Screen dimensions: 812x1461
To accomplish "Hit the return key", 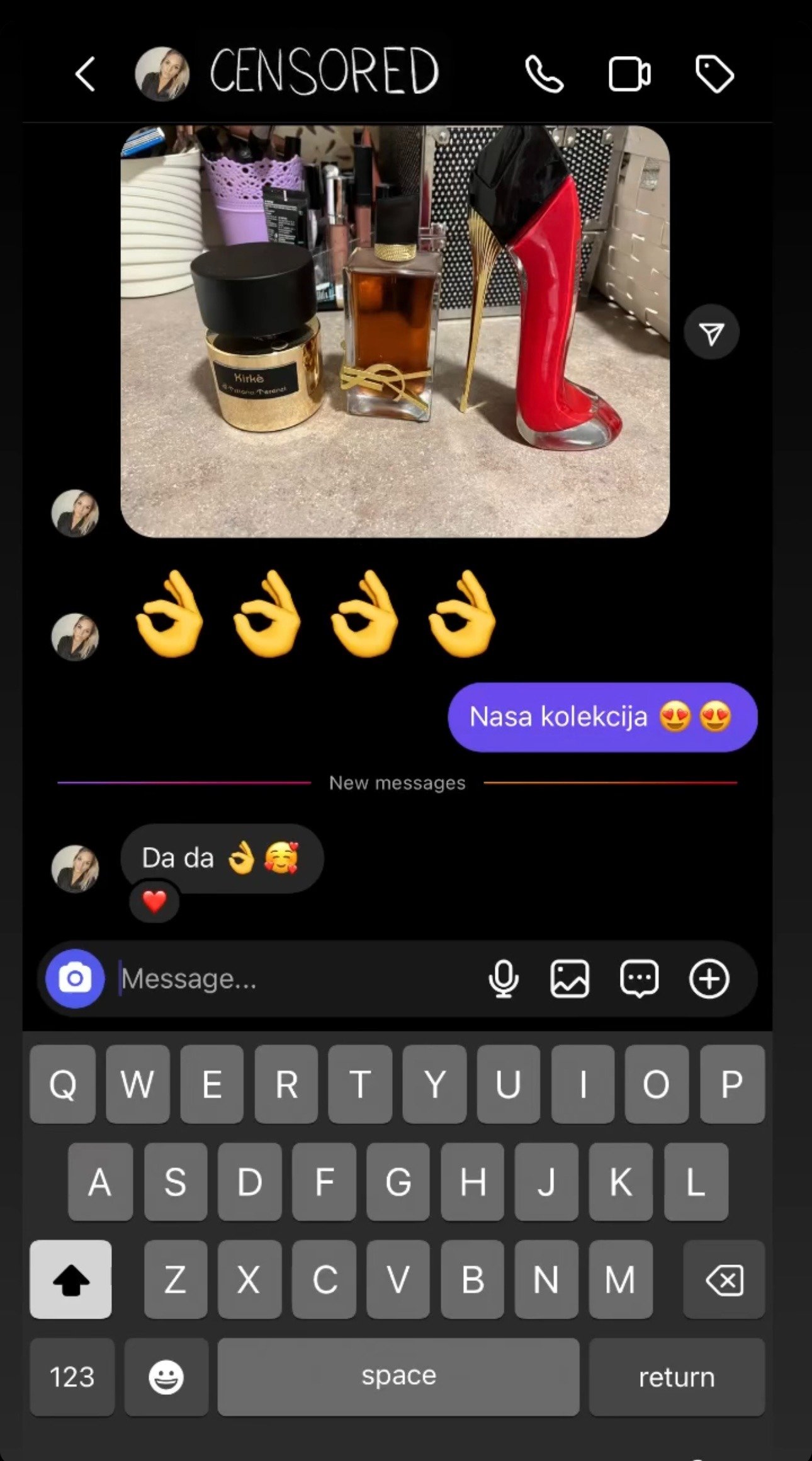I will point(677,1377).
